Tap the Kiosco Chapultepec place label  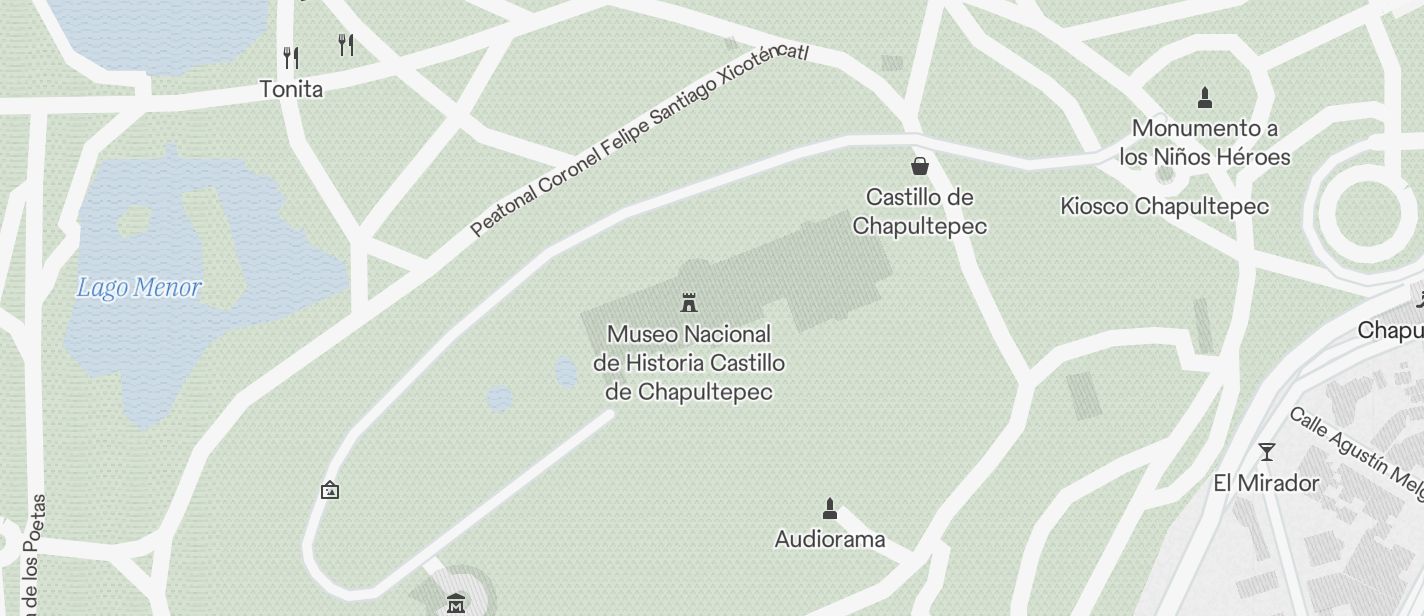tap(1164, 207)
